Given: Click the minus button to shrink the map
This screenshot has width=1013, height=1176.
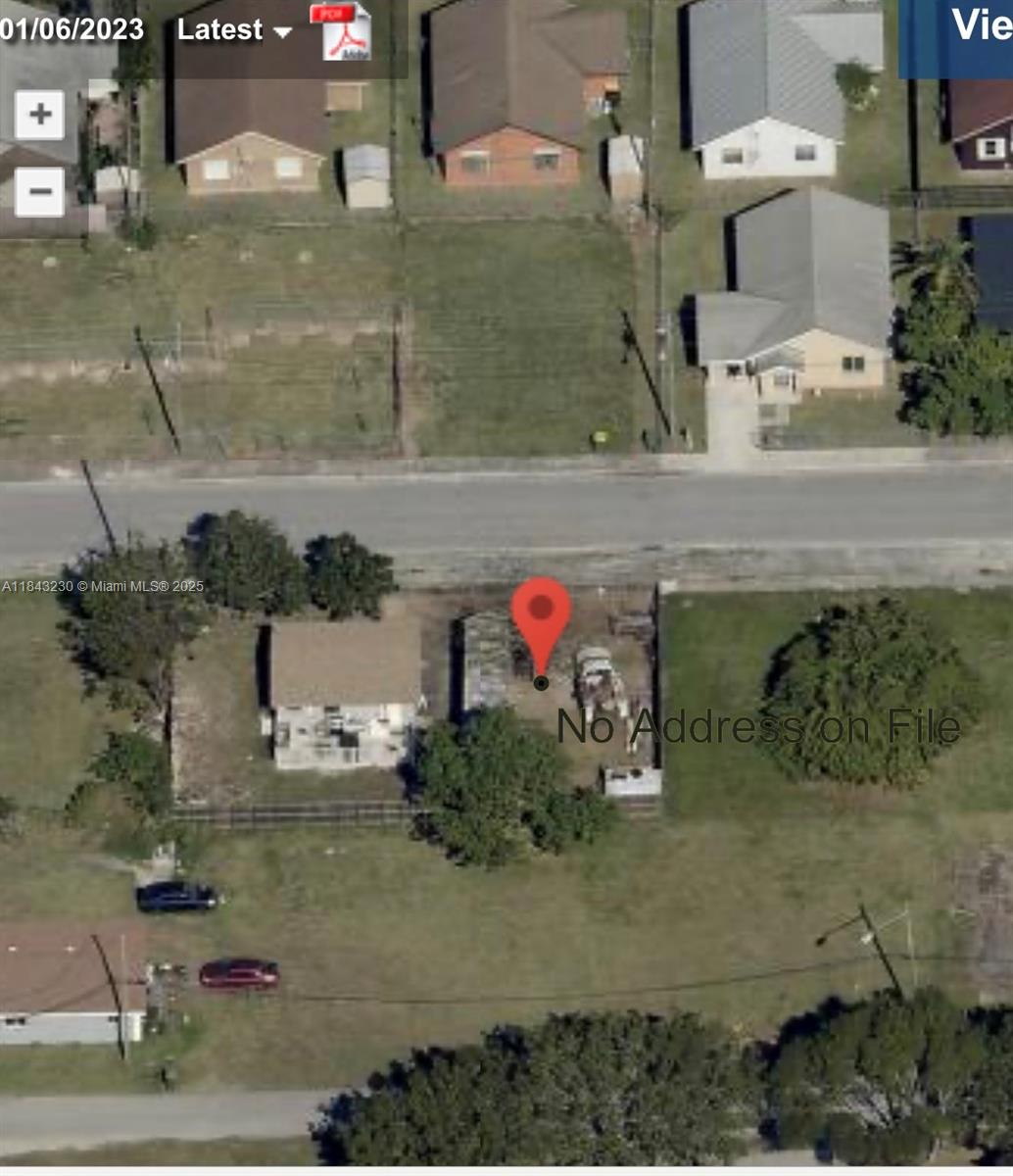Looking at the screenshot, I should 39,190.
